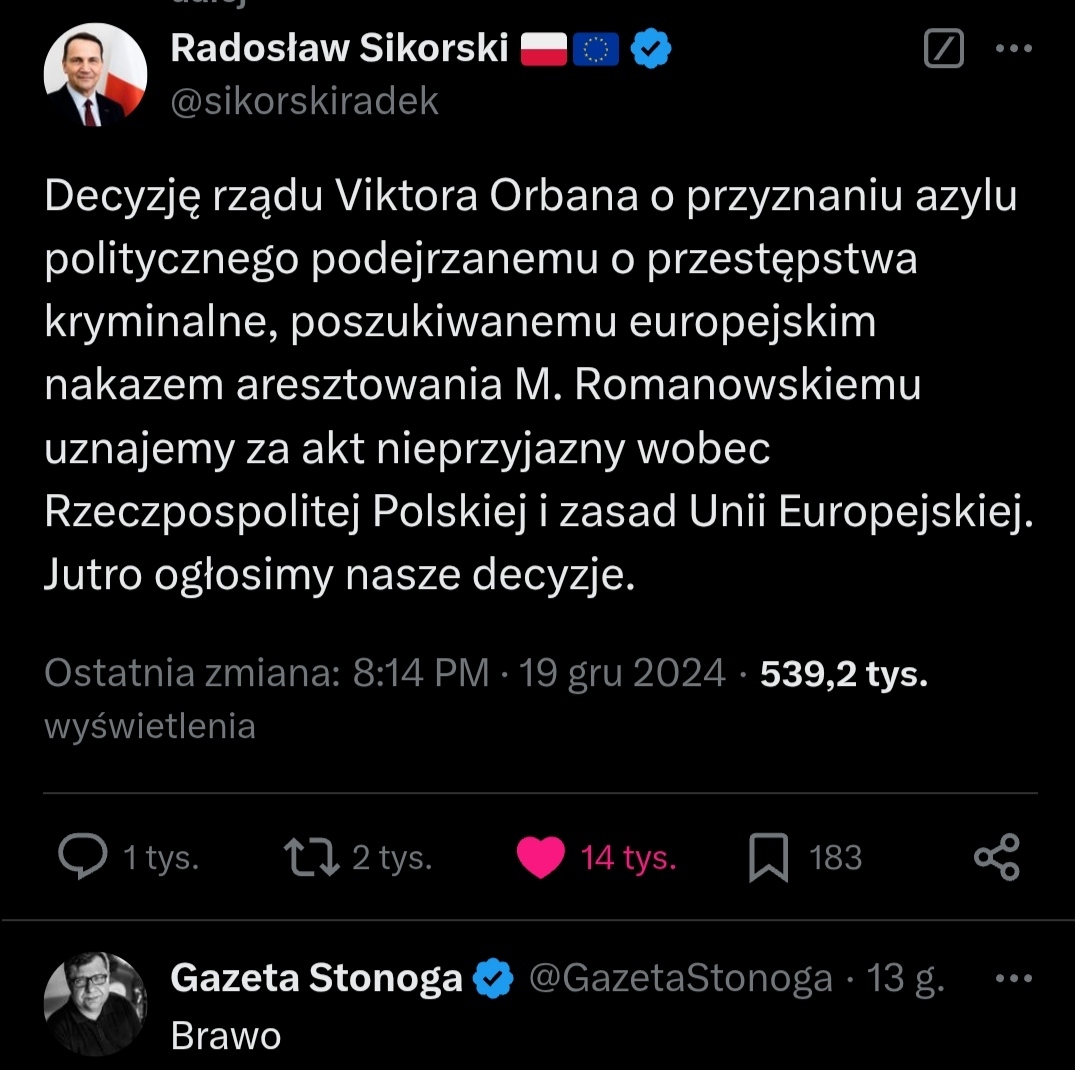This screenshot has width=1075, height=1070.
Task: Unlike the post with 14 tys. likes
Action: tap(541, 858)
